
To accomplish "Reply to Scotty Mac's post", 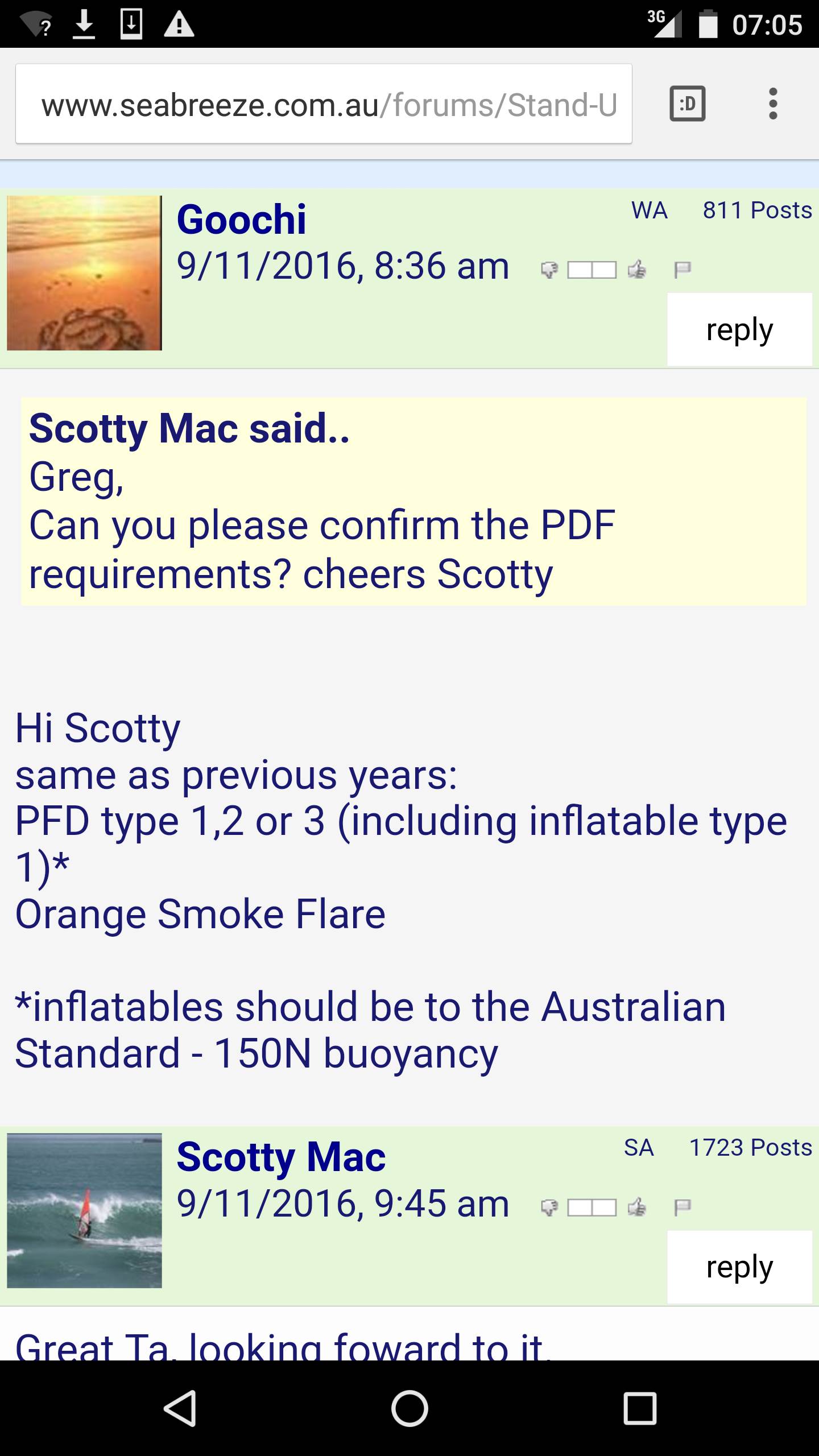I will click(x=739, y=1267).
